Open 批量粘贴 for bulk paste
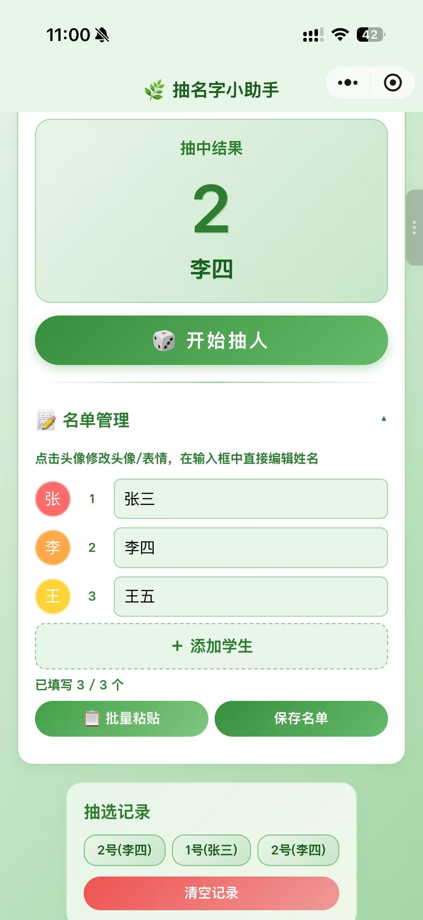 tap(121, 718)
